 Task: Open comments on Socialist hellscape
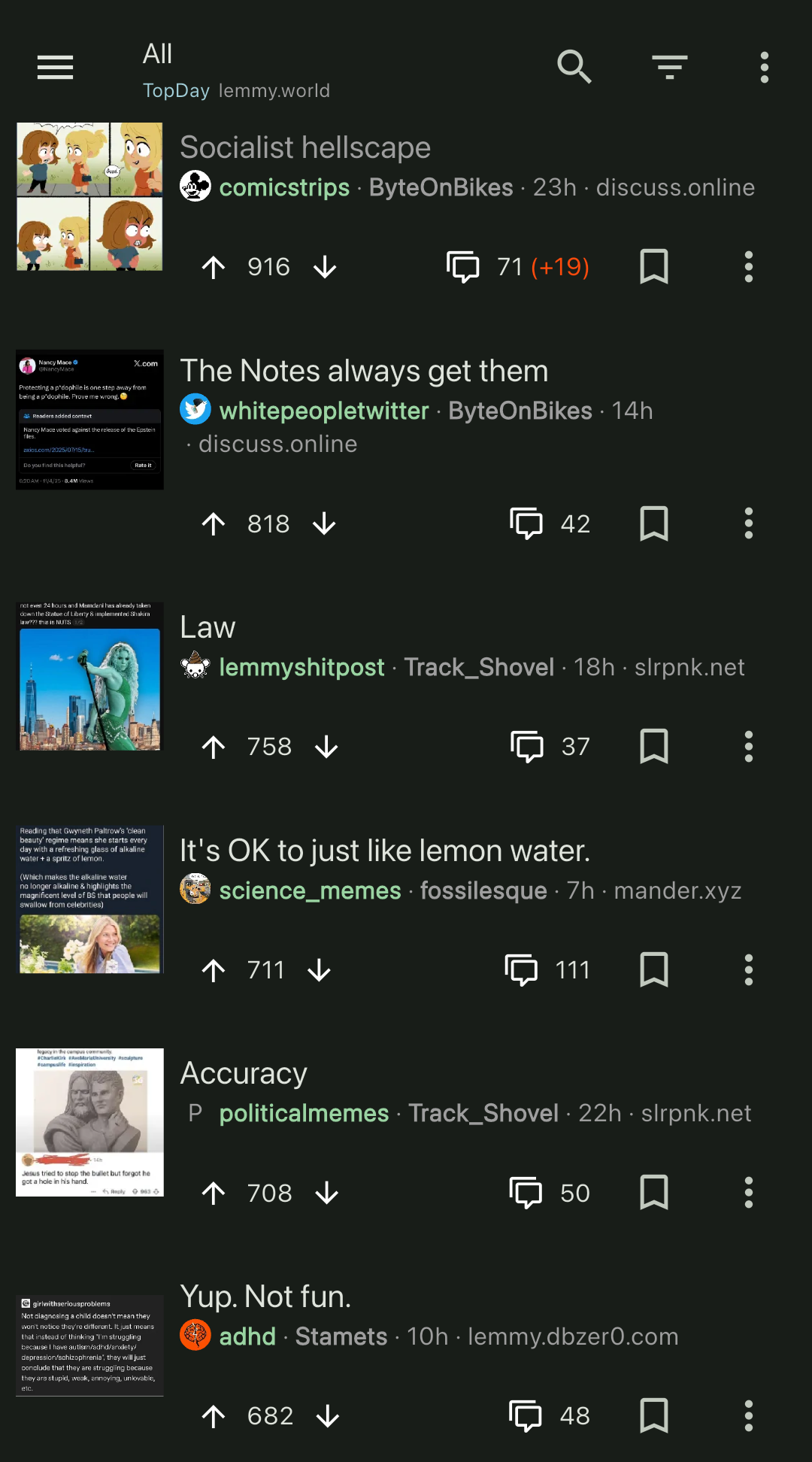pos(464,267)
